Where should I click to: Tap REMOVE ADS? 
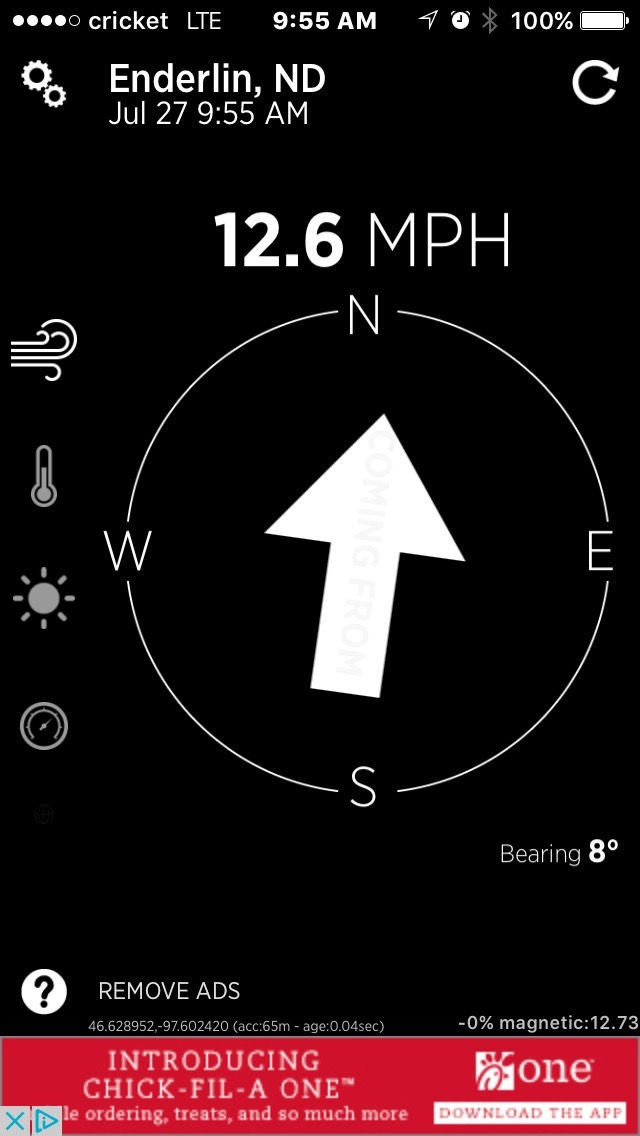point(169,991)
